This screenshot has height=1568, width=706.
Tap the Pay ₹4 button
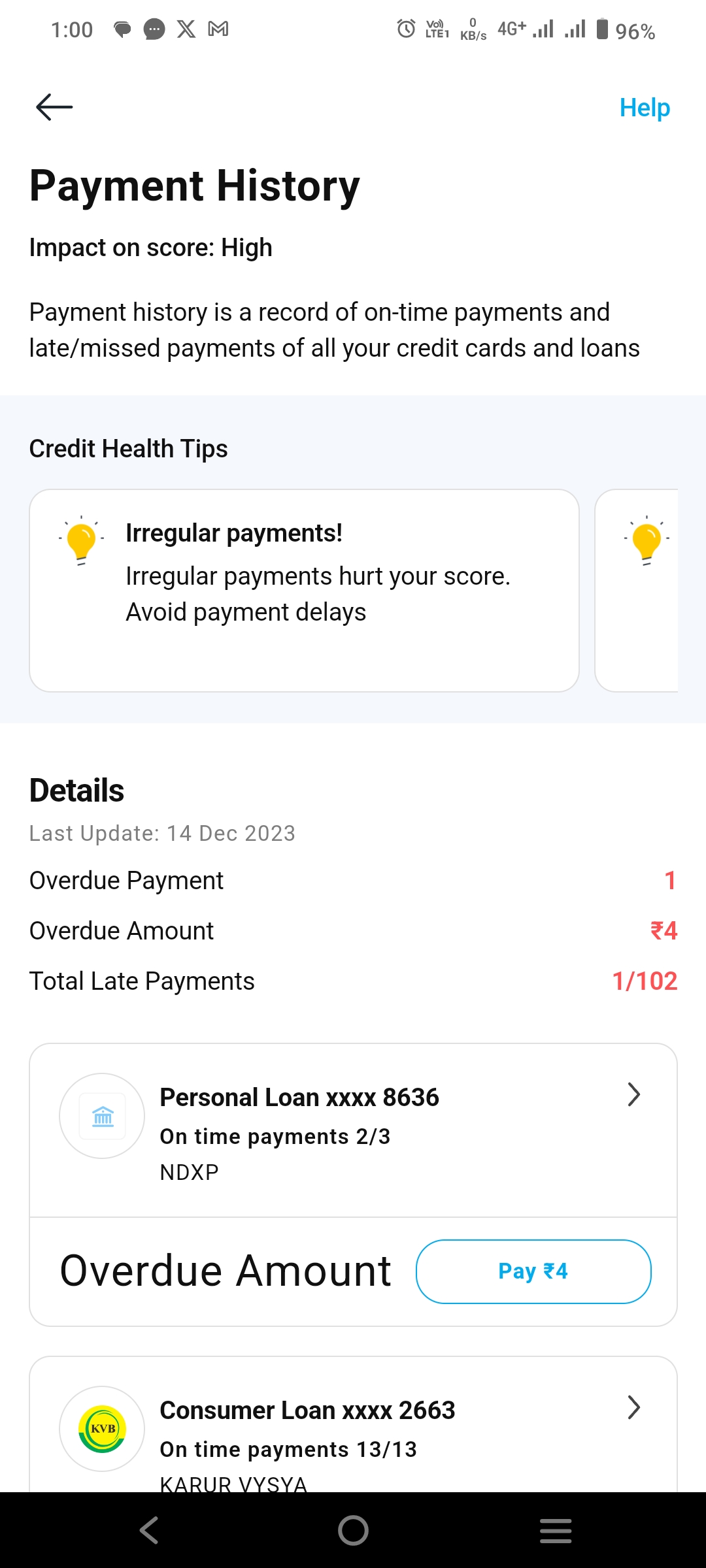[533, 1271]
